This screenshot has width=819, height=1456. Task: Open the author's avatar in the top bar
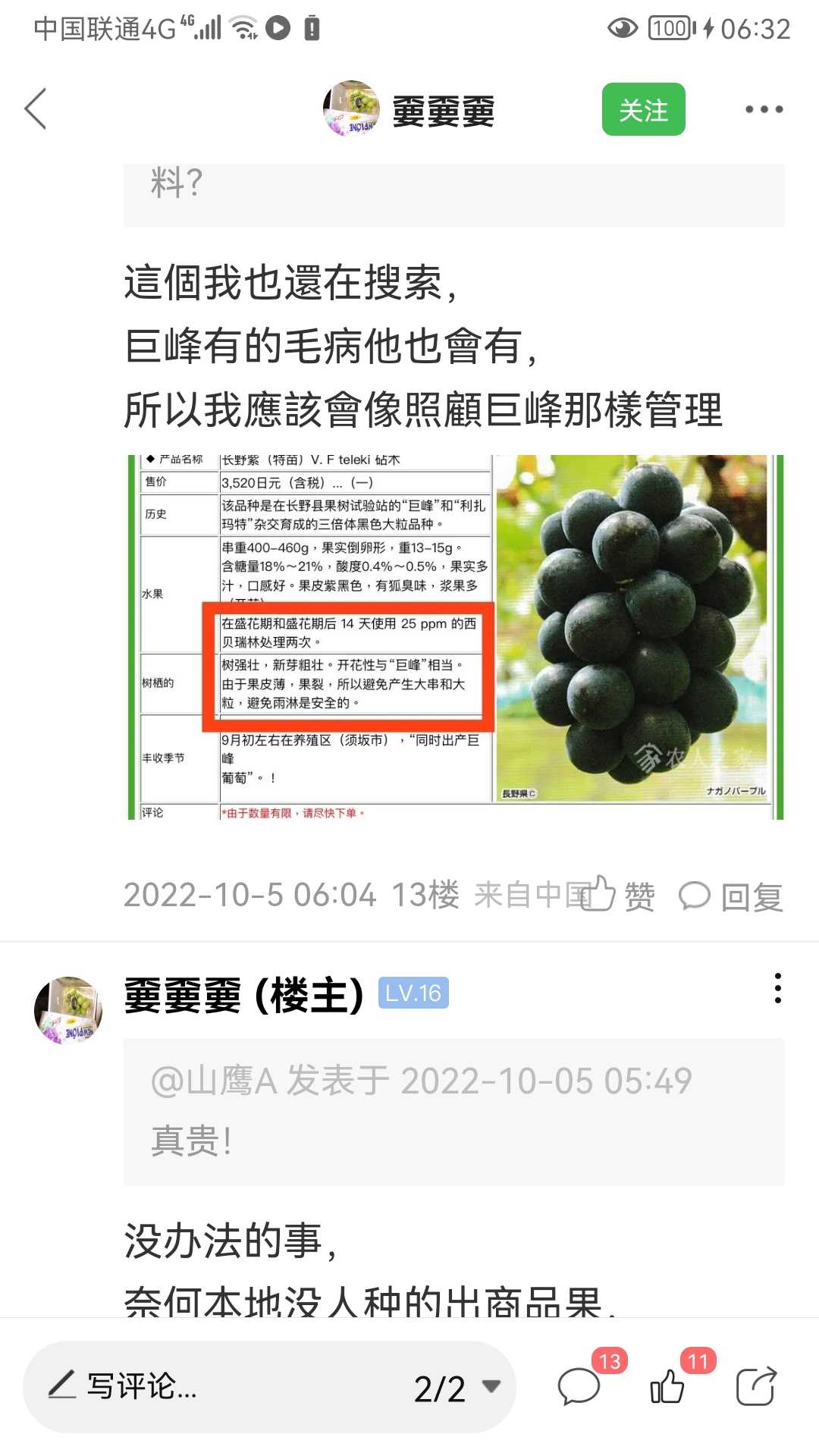[x=351, y=108]
